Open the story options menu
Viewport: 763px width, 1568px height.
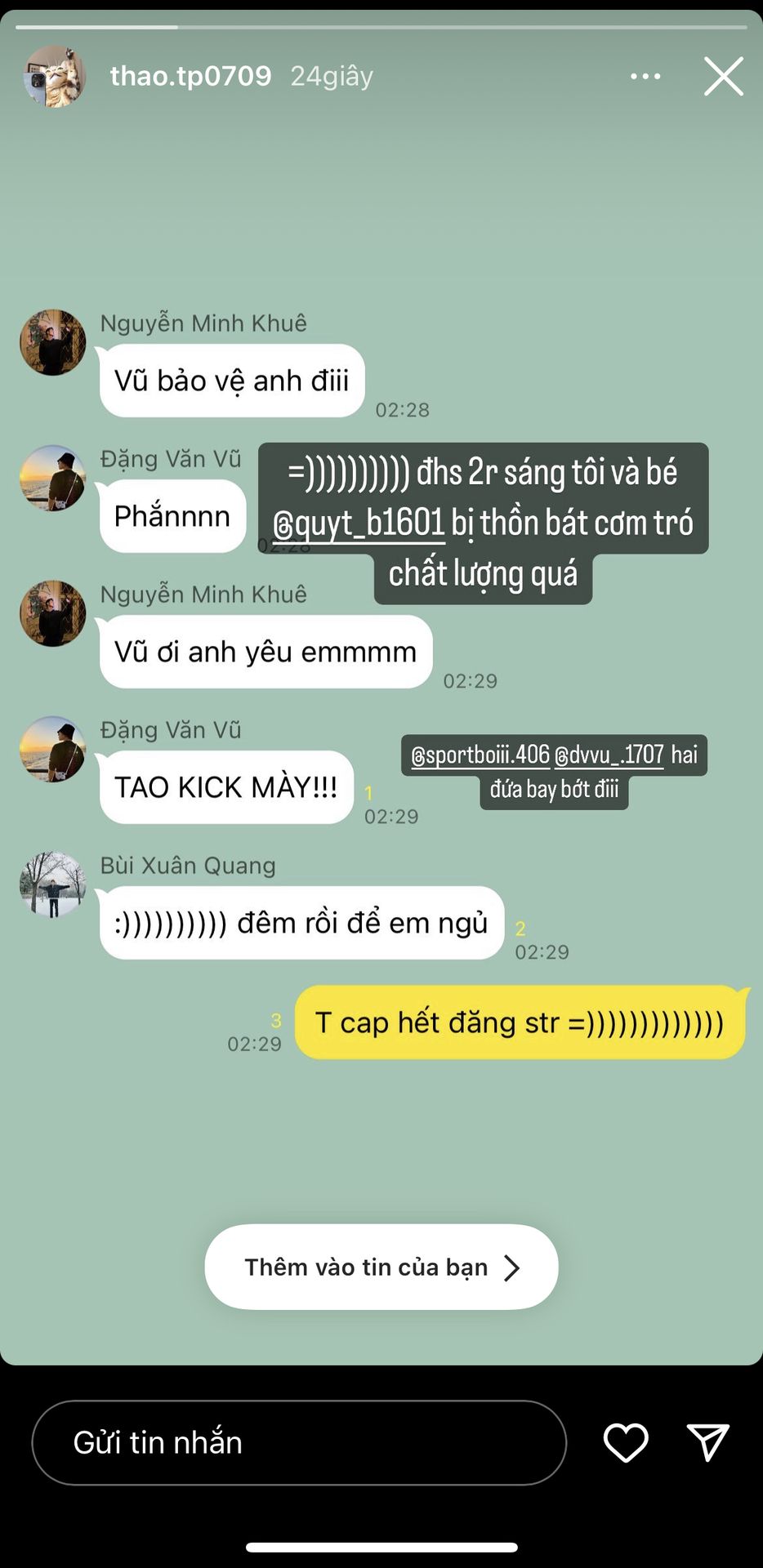tap(645, 77)
